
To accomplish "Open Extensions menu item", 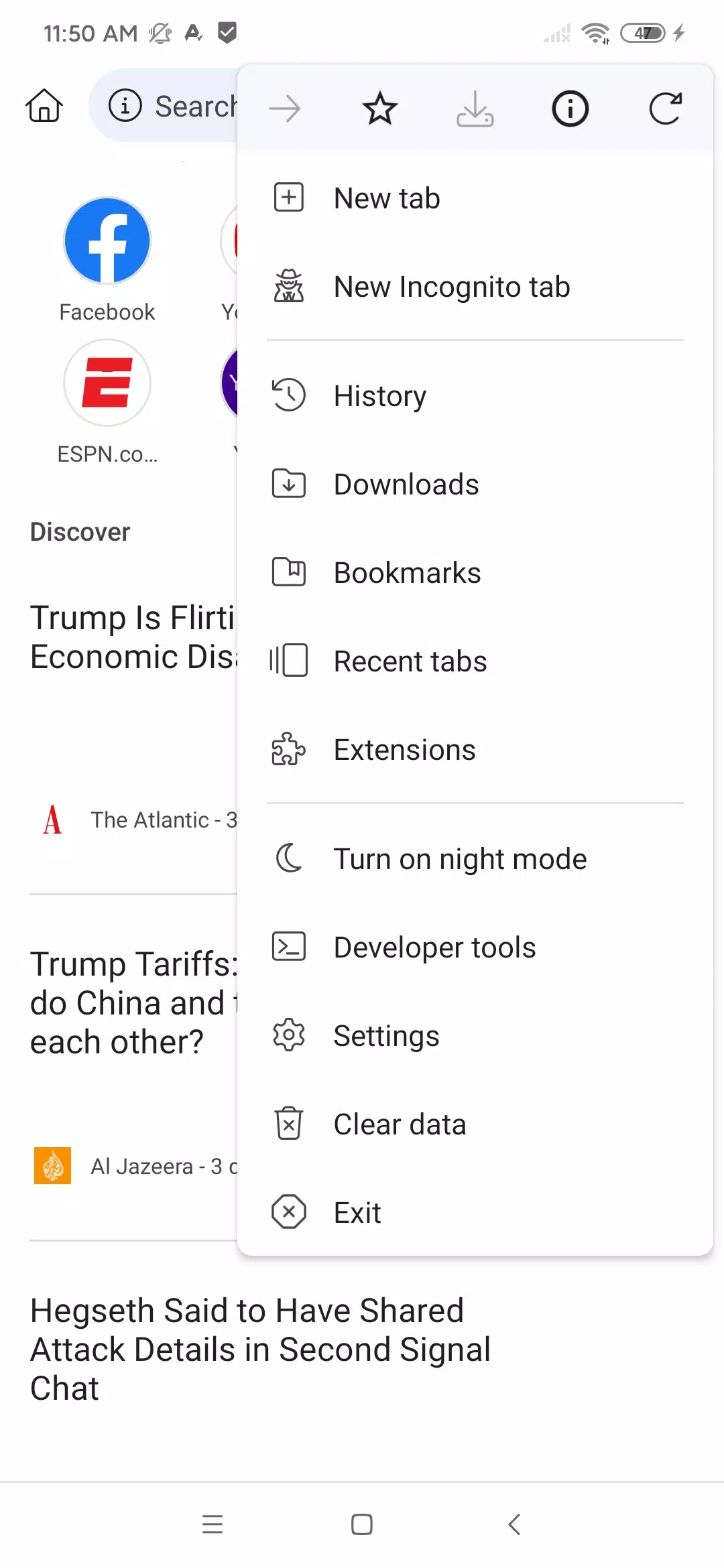I will coord(404,750).
